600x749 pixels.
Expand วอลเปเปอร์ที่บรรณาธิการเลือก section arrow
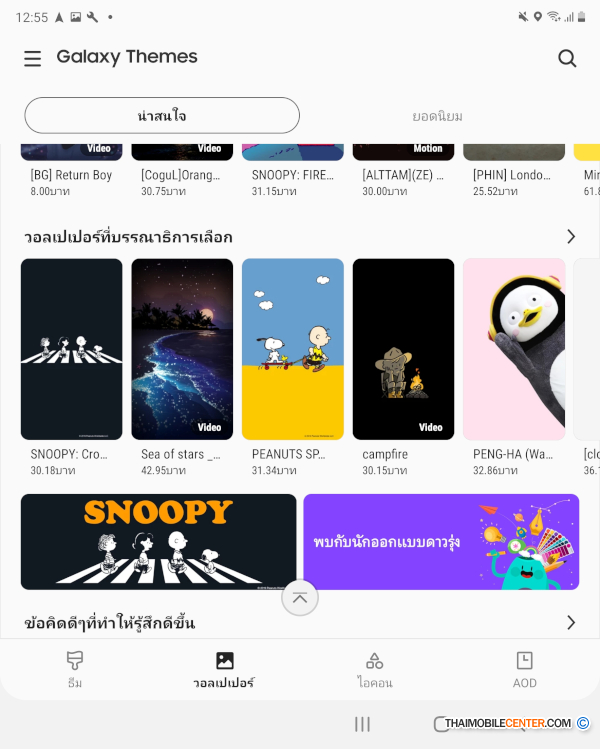tap(571, 237)
